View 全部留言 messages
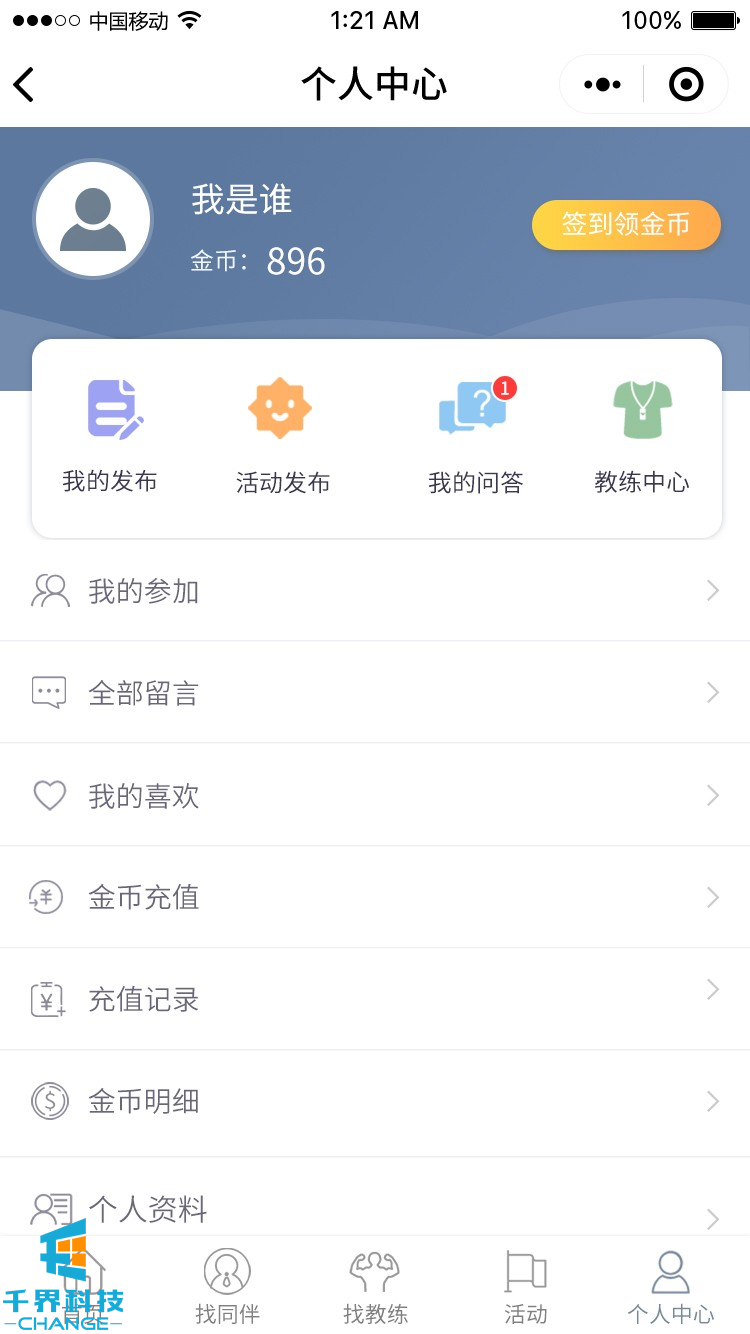Viewport: 750px width, 1334px height. [375, 693]
